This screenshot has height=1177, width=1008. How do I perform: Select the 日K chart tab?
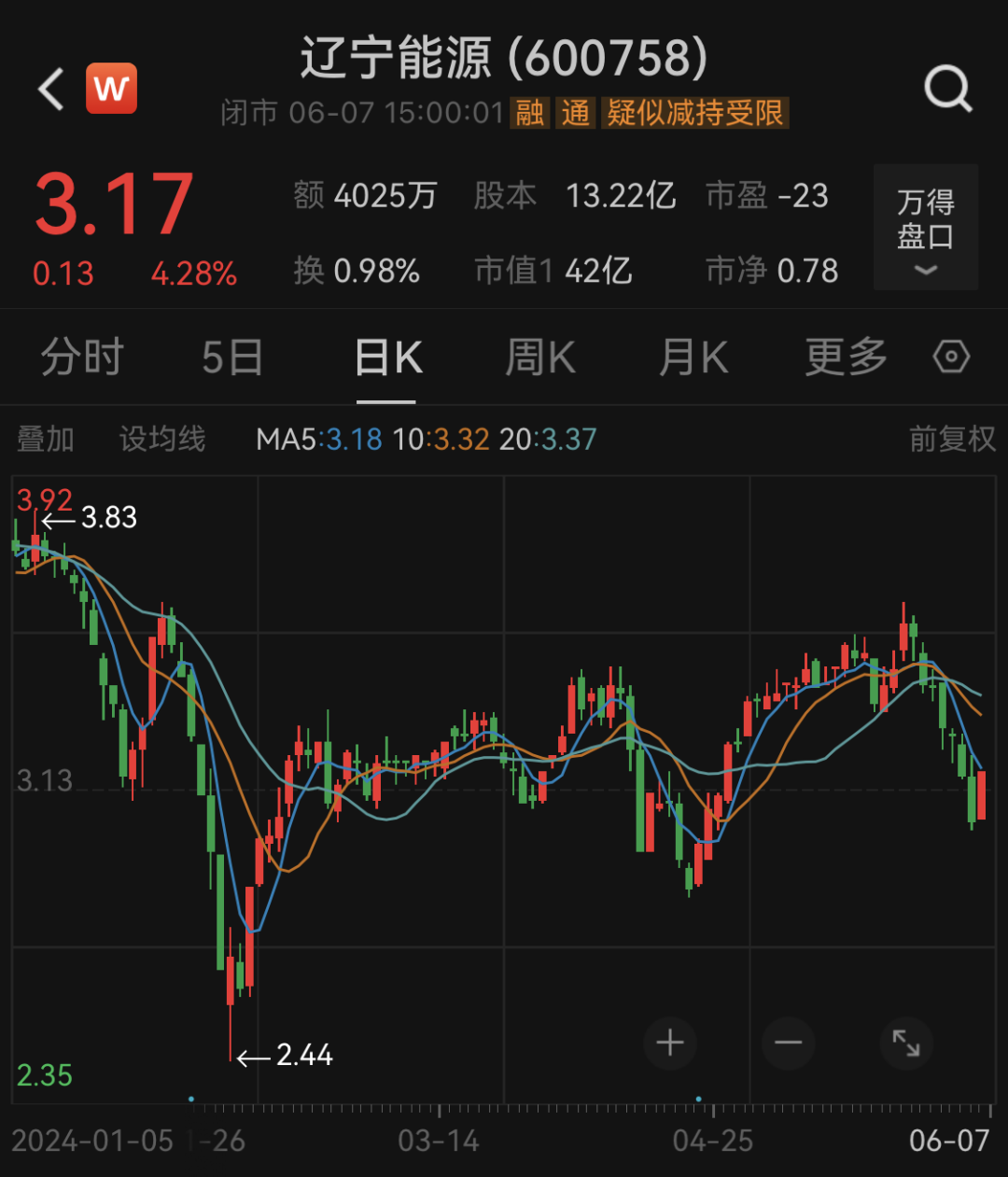coord(388,357)
